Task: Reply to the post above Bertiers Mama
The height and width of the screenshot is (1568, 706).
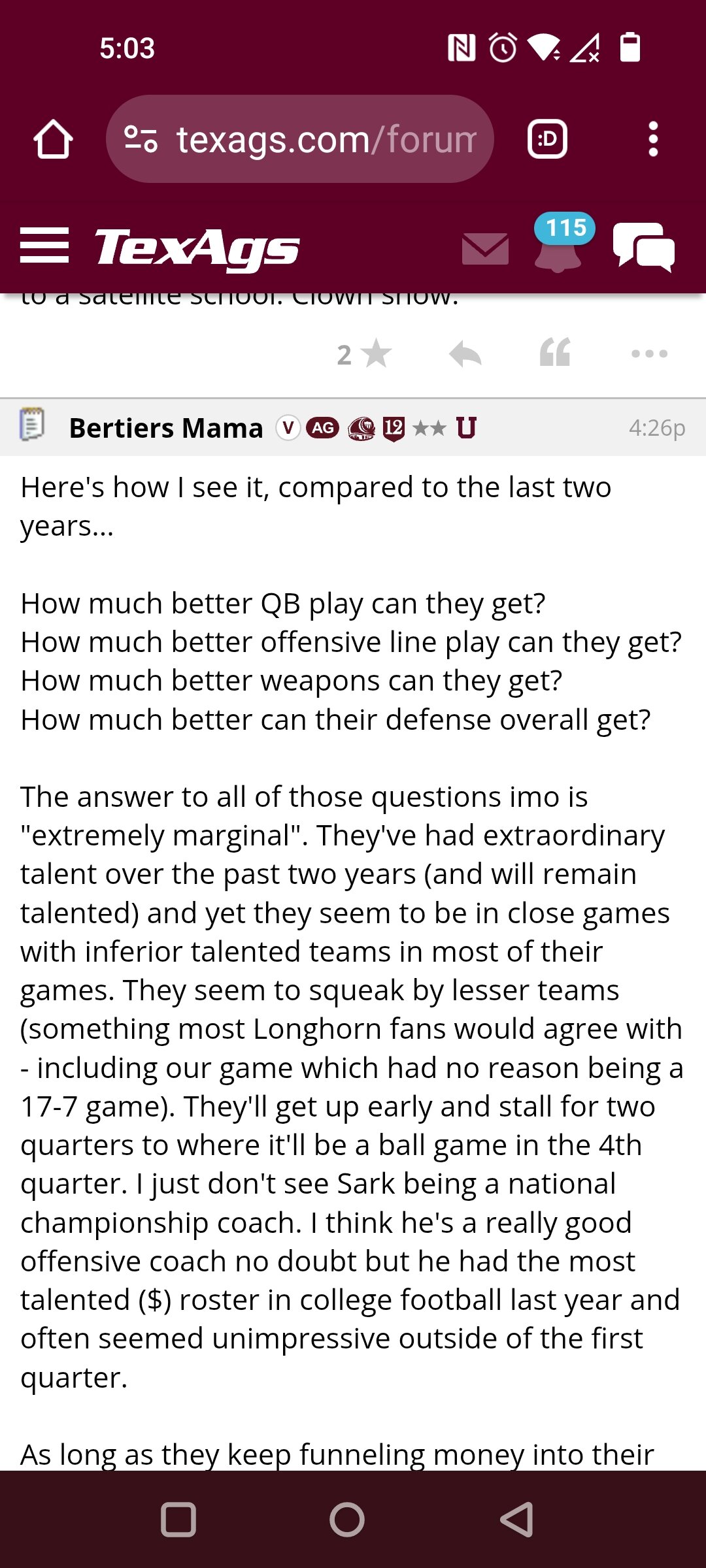Action: [465, 354]
